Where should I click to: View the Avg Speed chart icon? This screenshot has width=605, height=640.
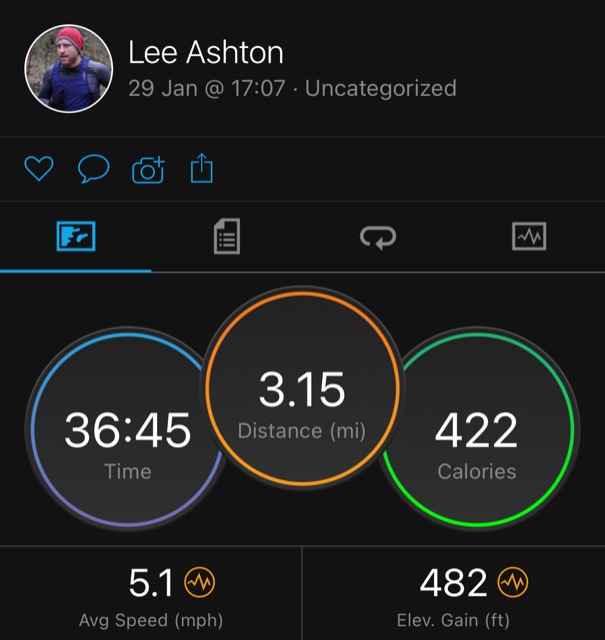pyautogui.click(x=200, y=582)
